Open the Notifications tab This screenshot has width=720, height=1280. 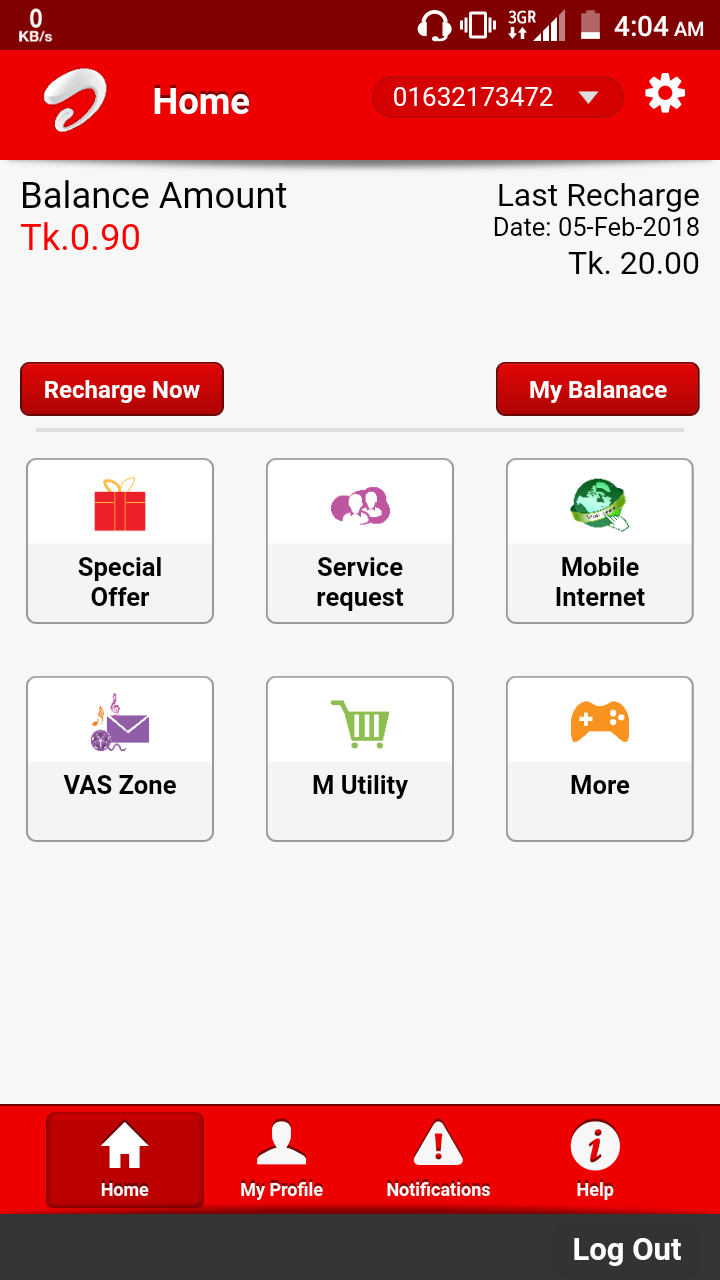(438, 1160)
